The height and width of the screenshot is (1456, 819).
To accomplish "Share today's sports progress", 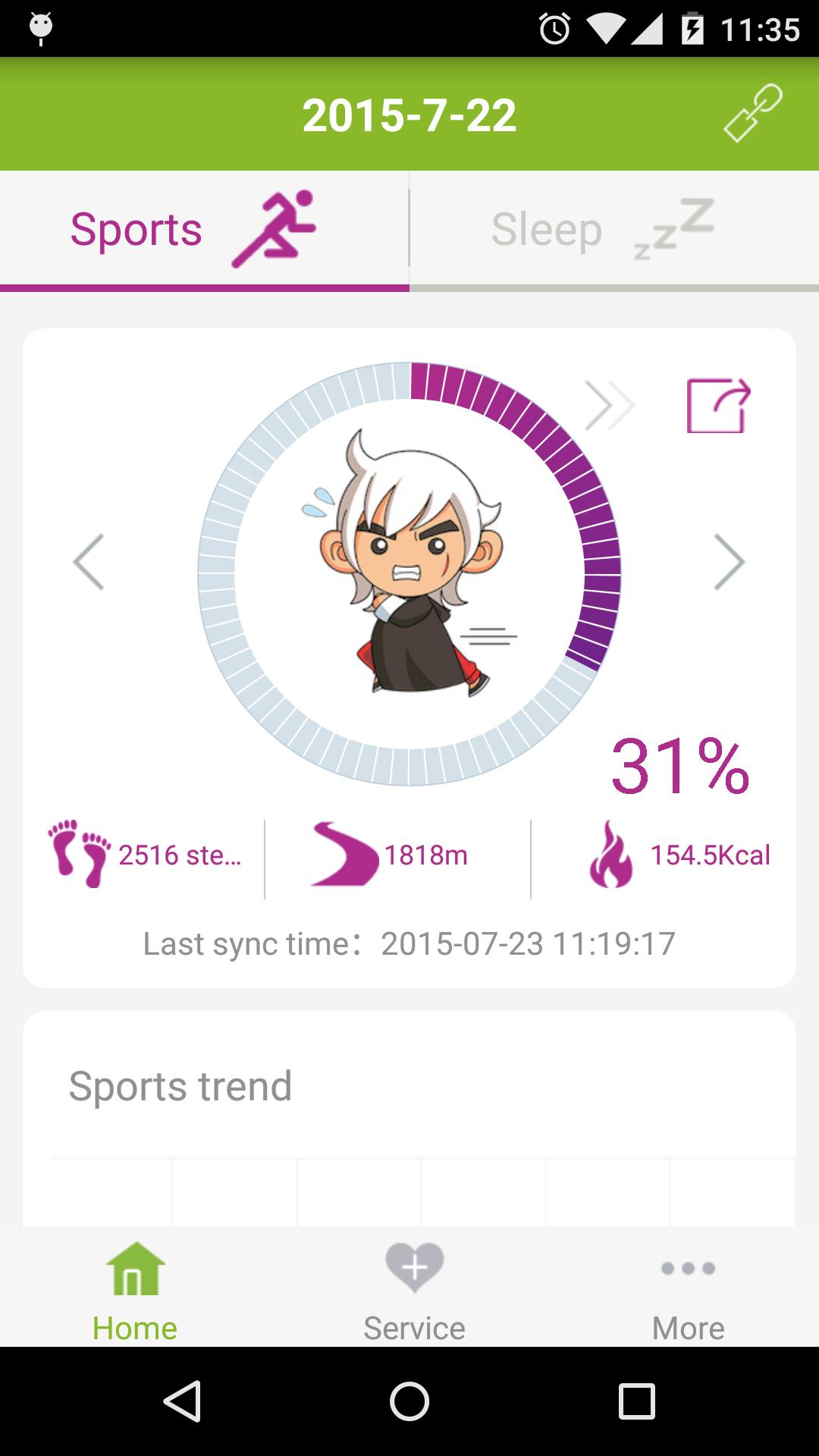I will 718,406.
